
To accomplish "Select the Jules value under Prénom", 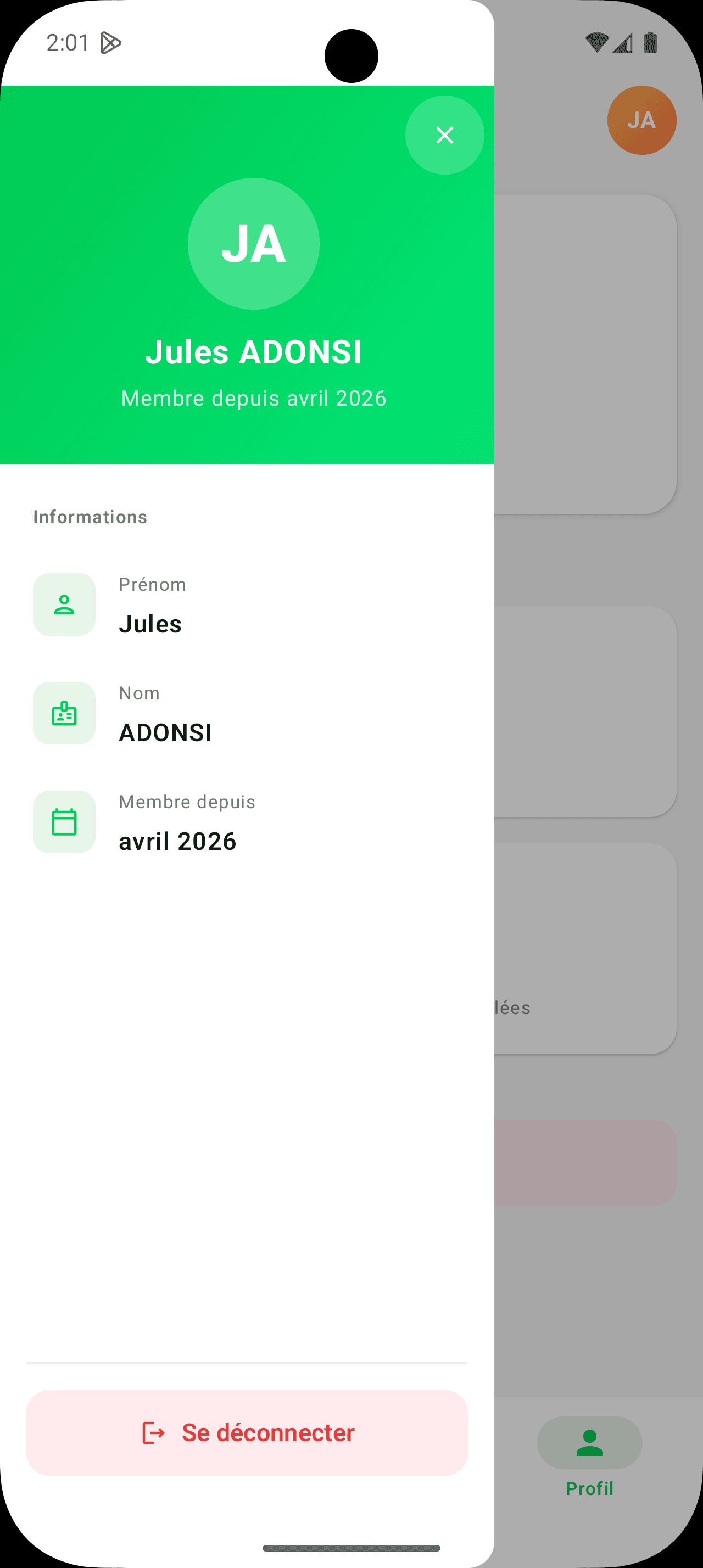I will tap(150, 623).
